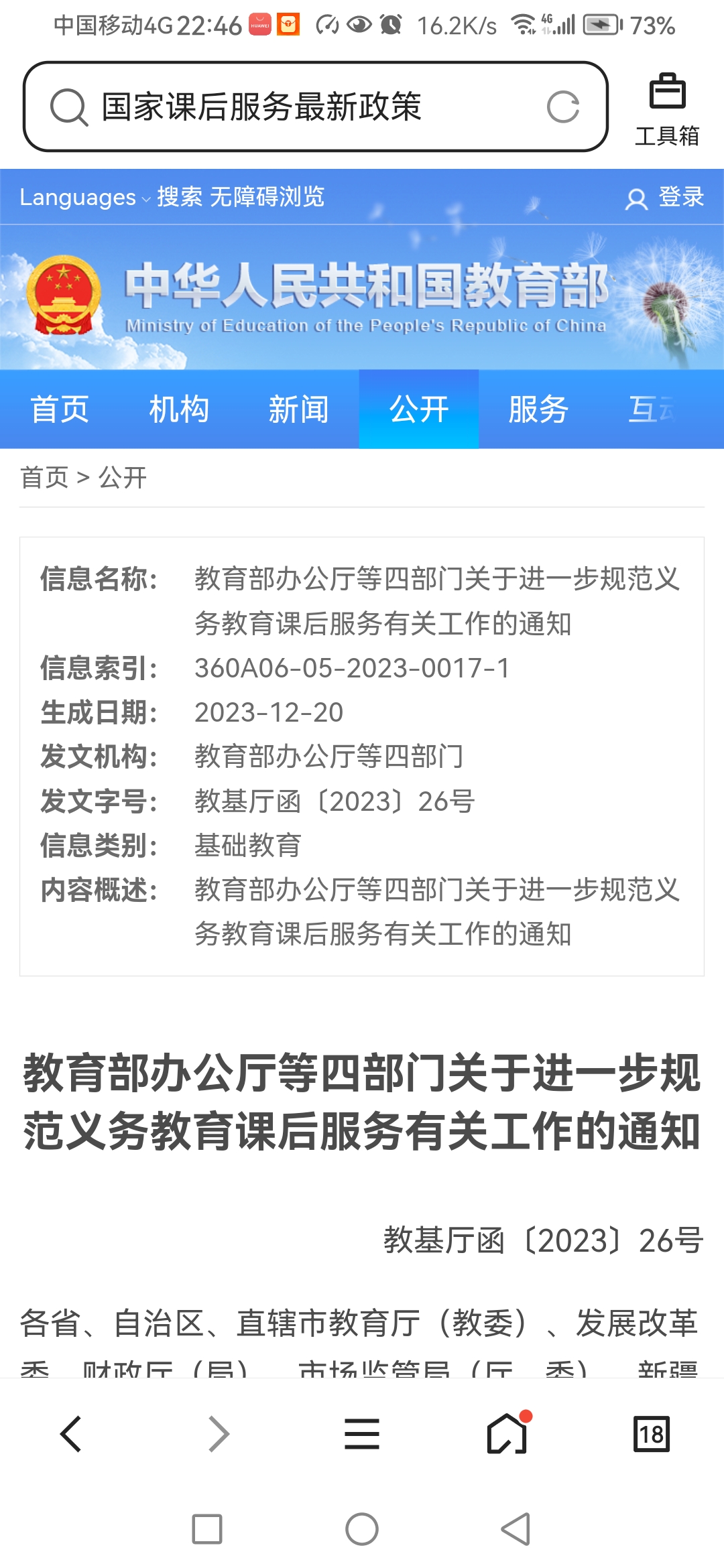
Task: Open the 搜索 link in the top bar
Action: pyautogui.click(x=180, y=197)
